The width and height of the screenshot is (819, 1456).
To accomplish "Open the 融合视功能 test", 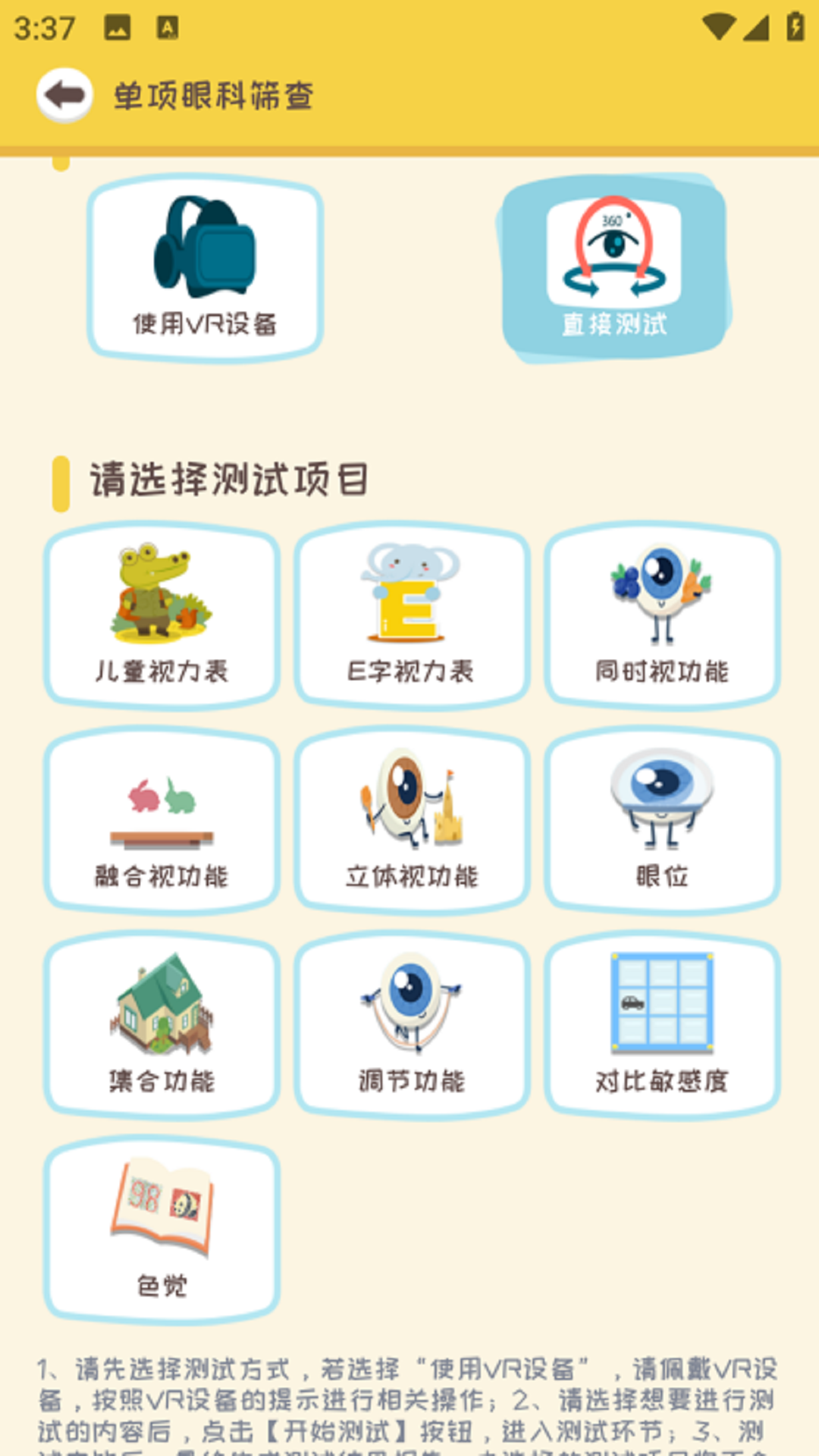I will click(x=162, y=821).
